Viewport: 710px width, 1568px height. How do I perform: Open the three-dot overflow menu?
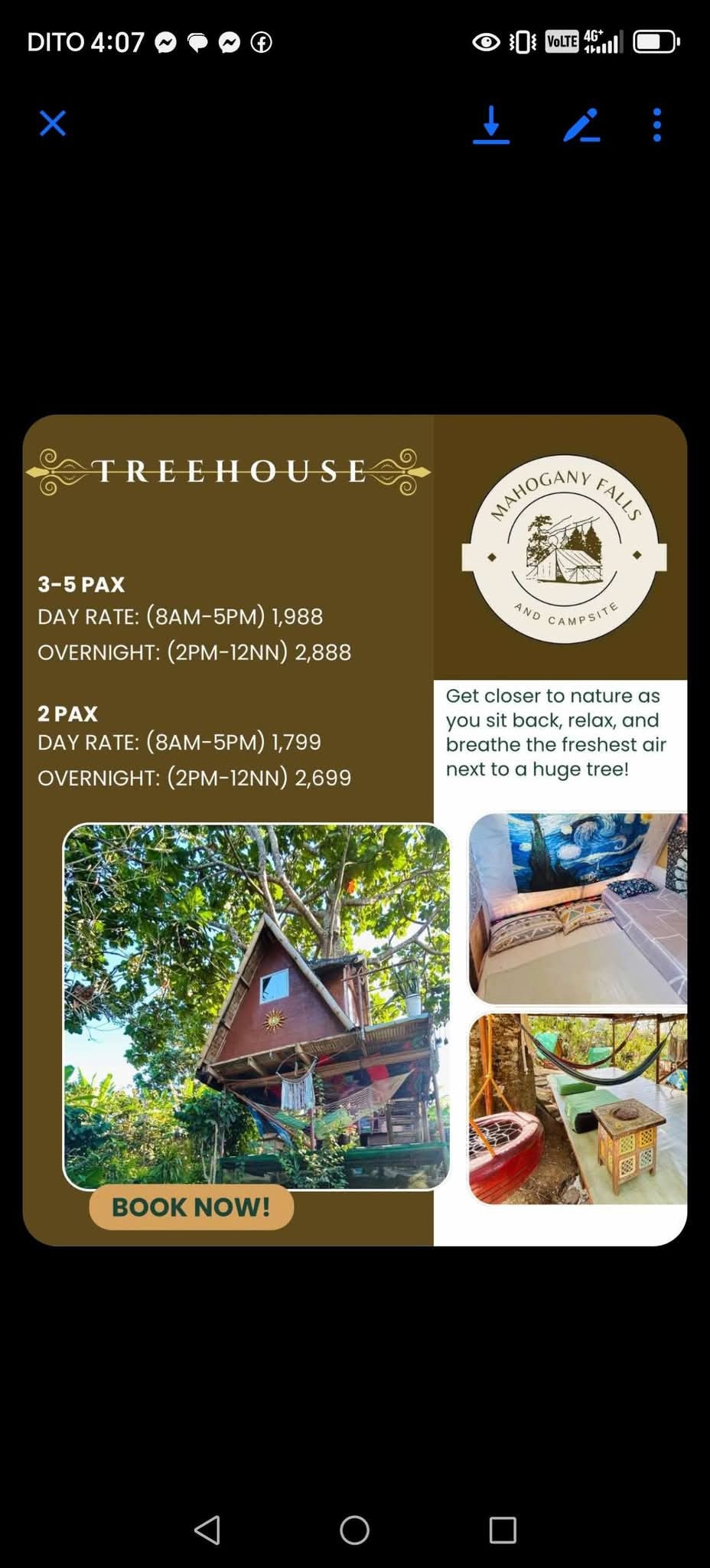[656, 125]
